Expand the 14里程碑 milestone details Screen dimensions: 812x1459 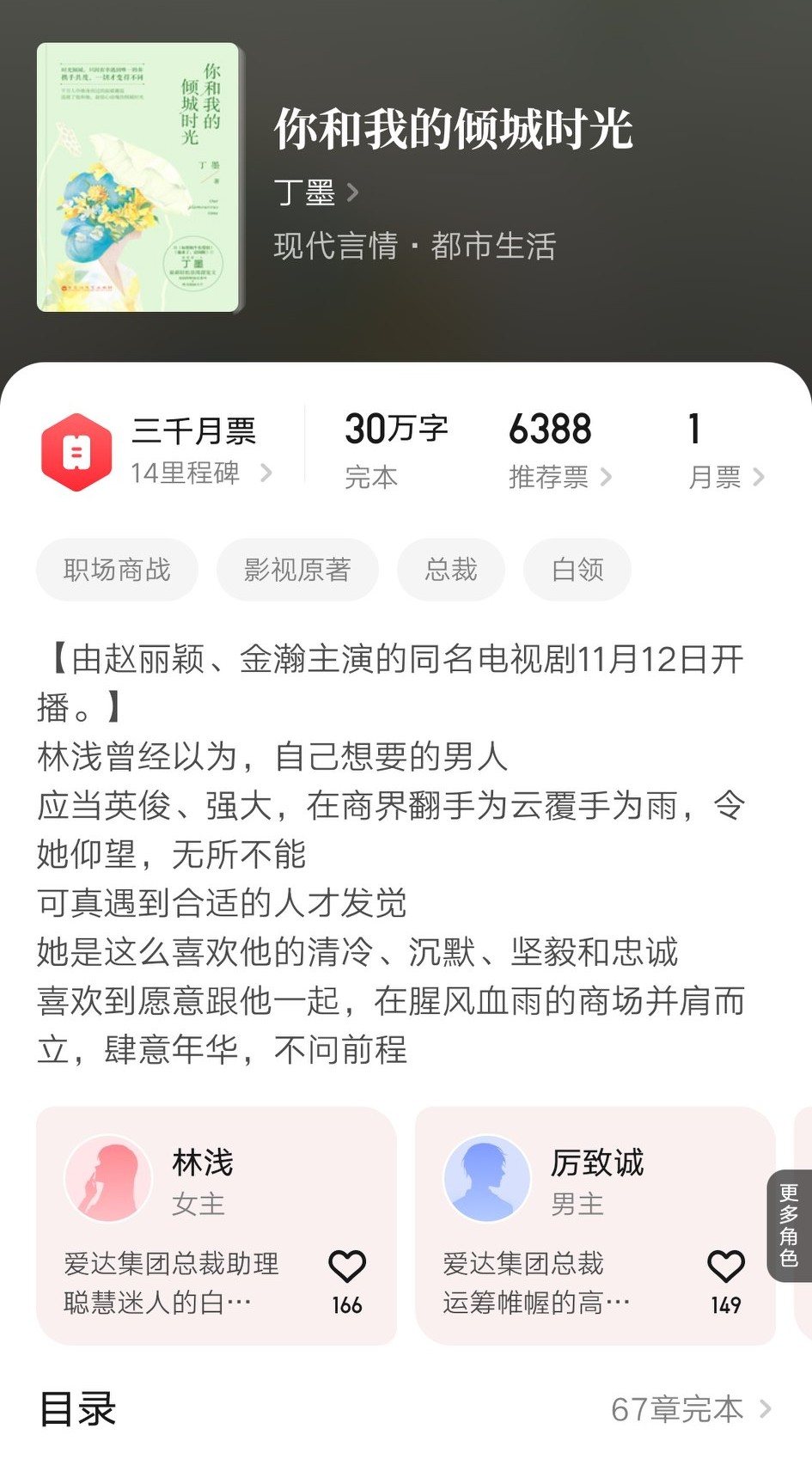click(x=266, y=472)
